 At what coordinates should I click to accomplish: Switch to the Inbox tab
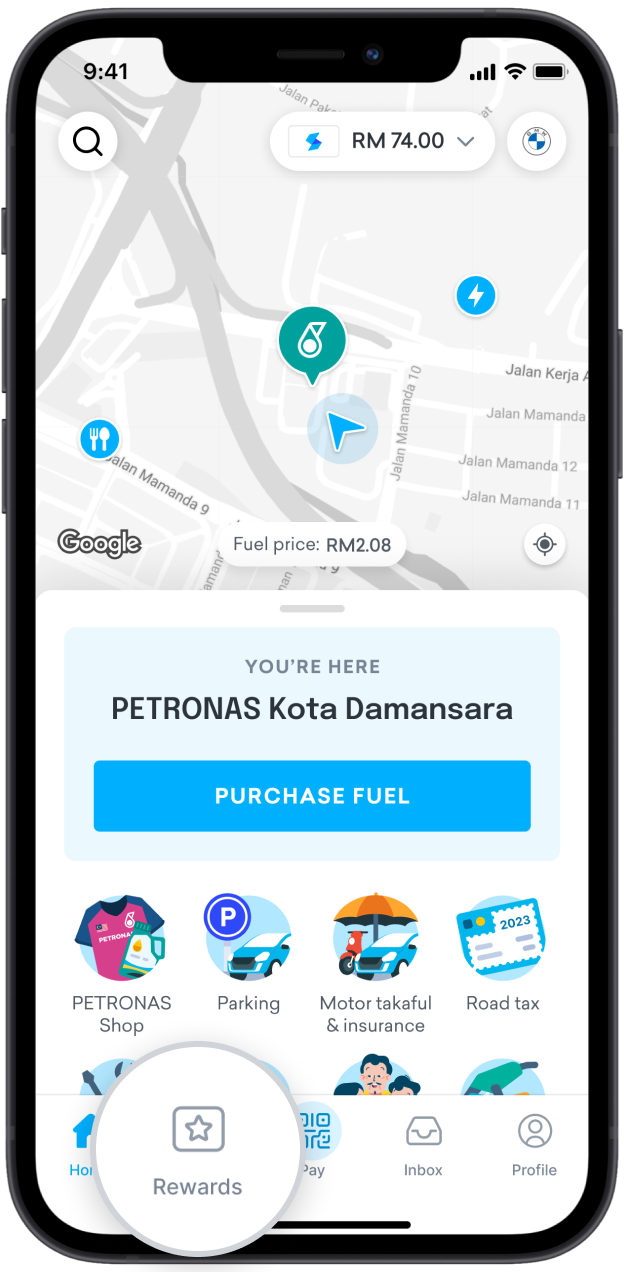(x=423, y=1146)
